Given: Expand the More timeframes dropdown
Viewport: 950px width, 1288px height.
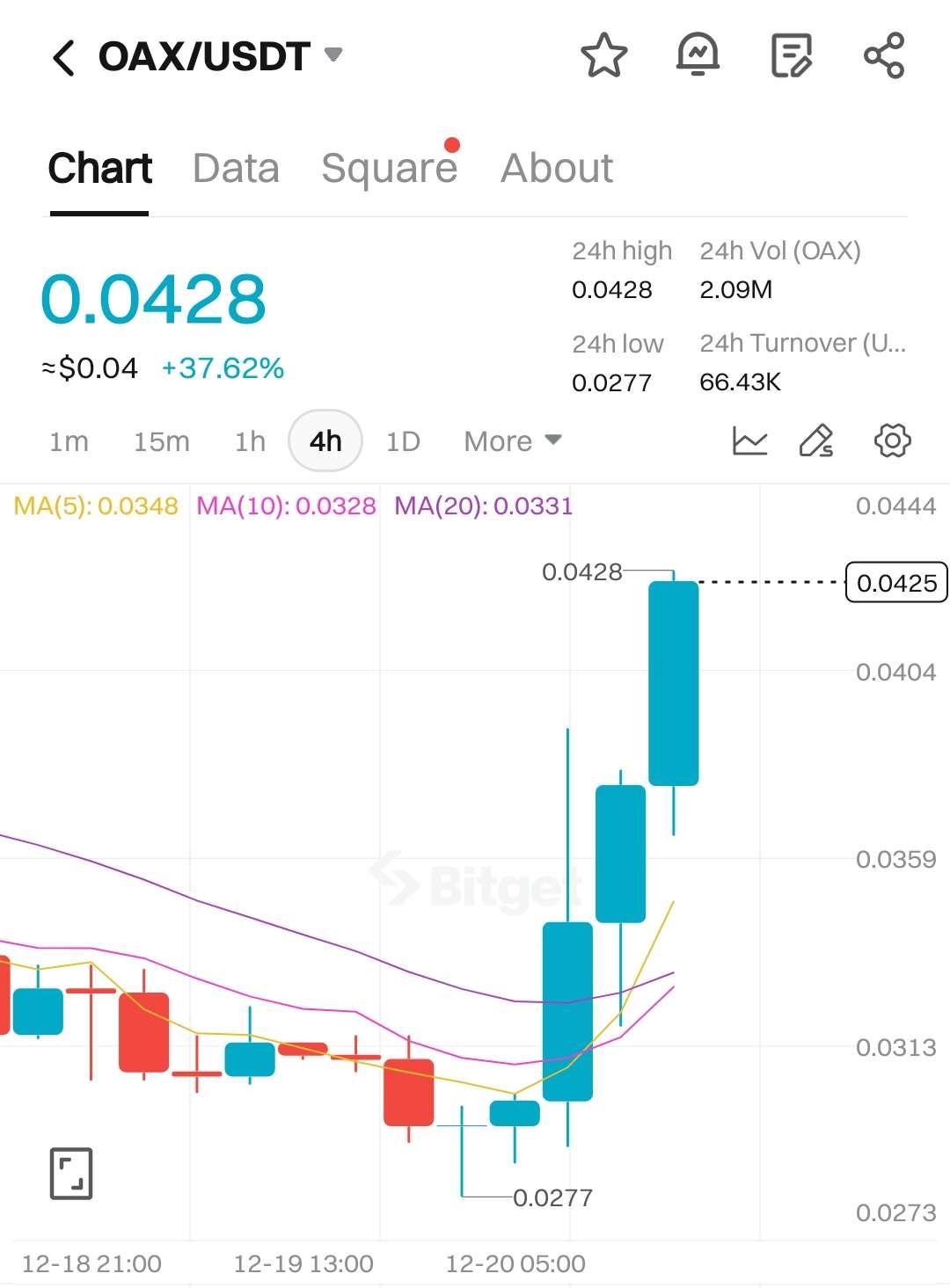Looking at the screenshot, I should click(512, 441).
